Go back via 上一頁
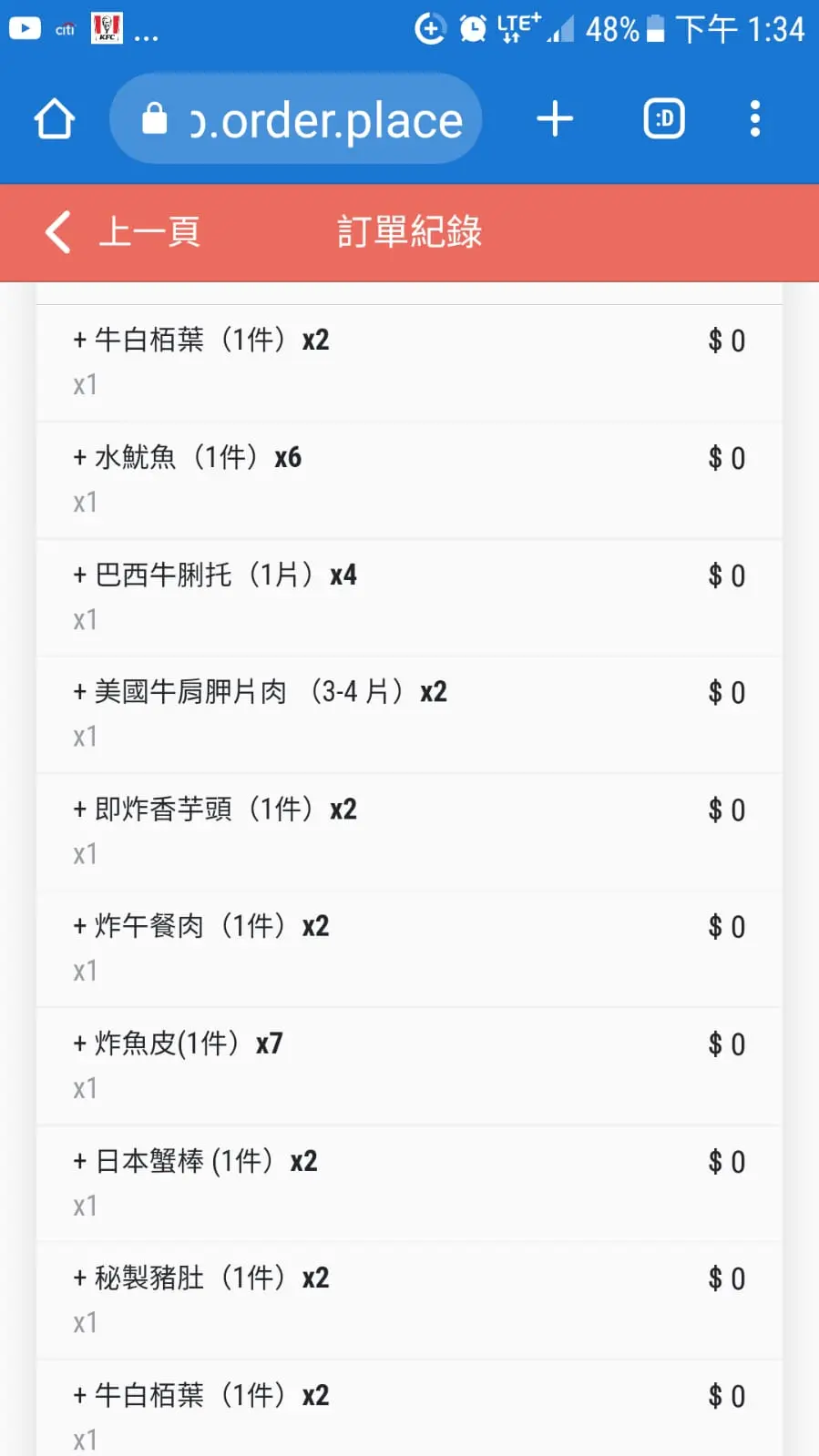This screenshot has width=819, height=1456. click(122, 232)
